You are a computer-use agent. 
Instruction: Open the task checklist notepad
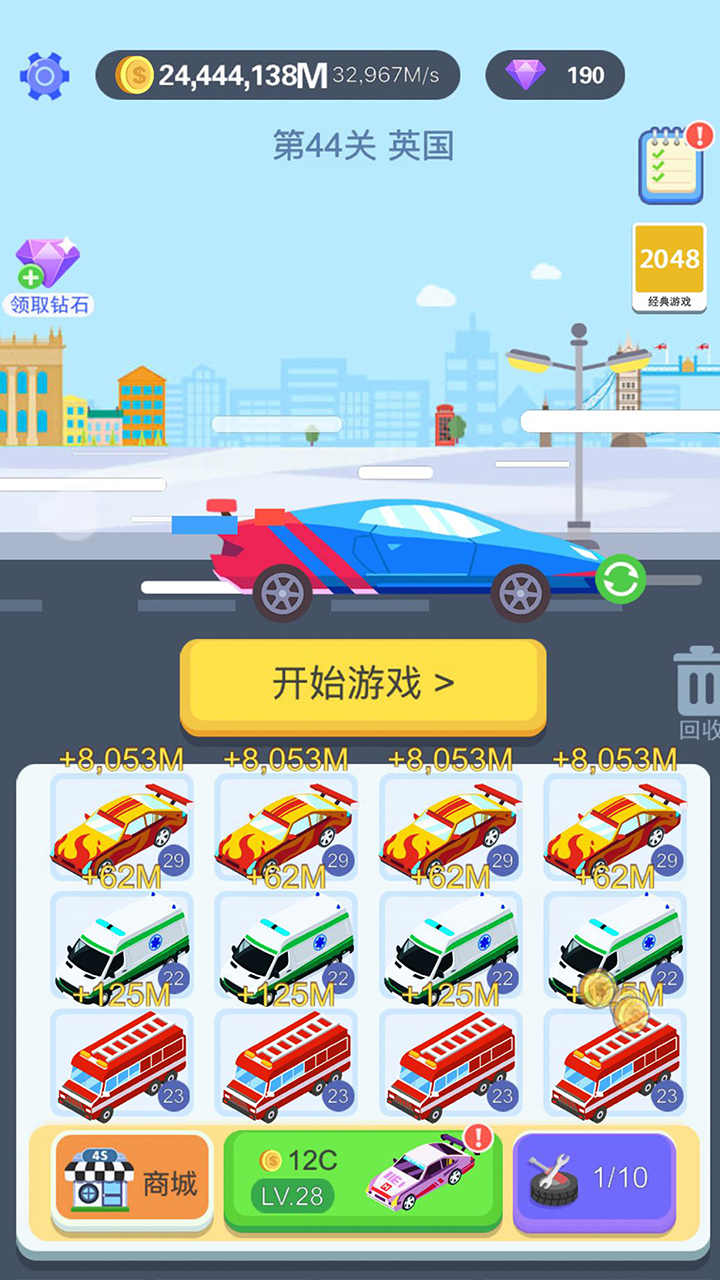670,165
